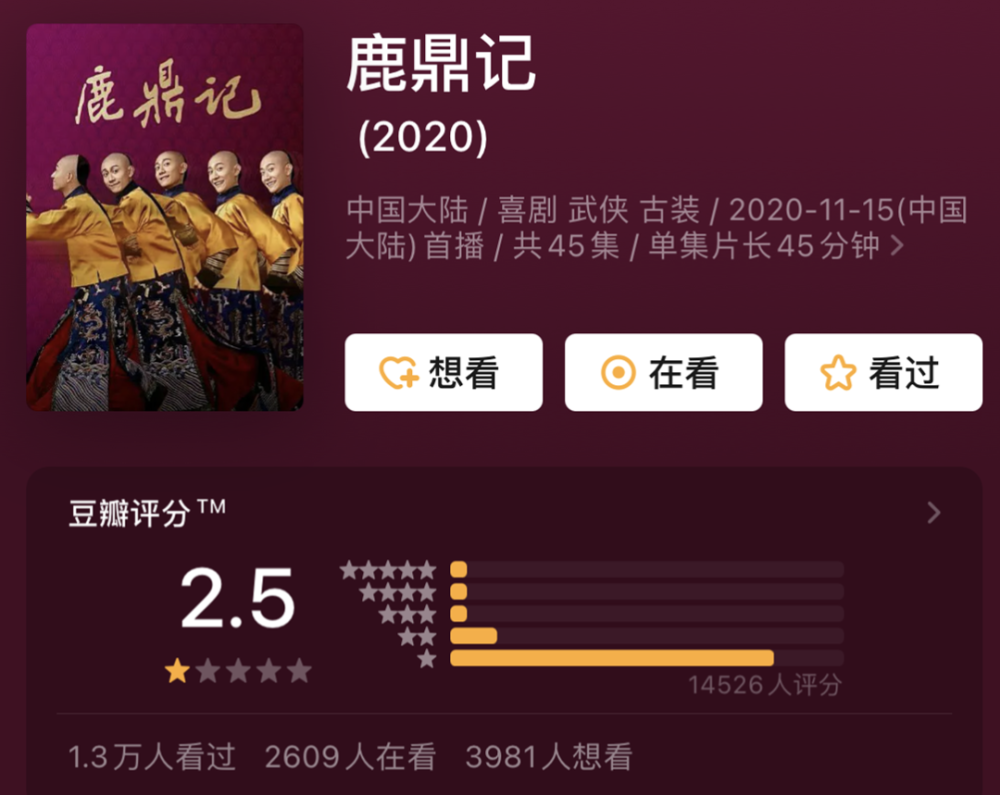Mark the show as 看过

click(883, 373)
